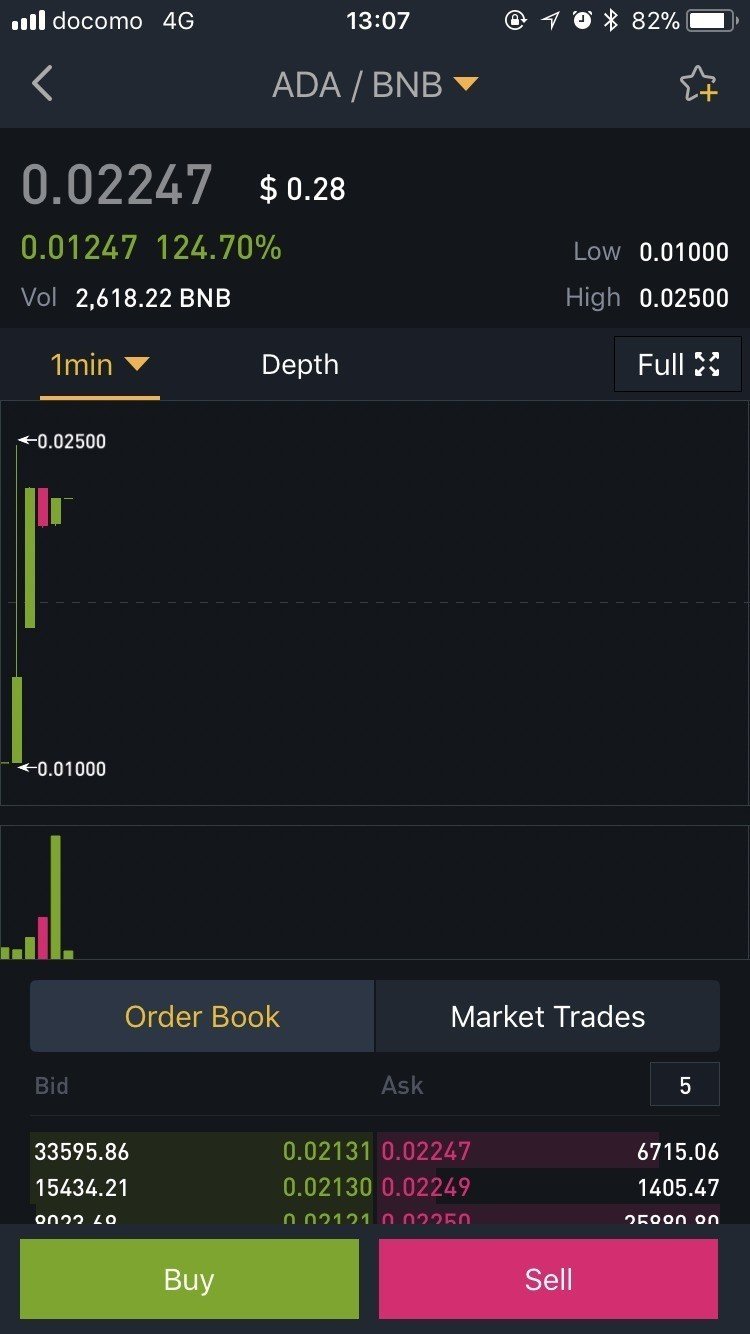
Task: Open the 1min timeframe dropdown
Action: coord(99,364)
